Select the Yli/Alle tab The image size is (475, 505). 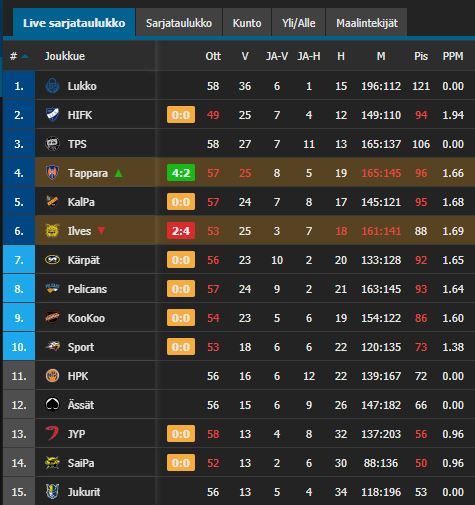click(x=298, y=23)
